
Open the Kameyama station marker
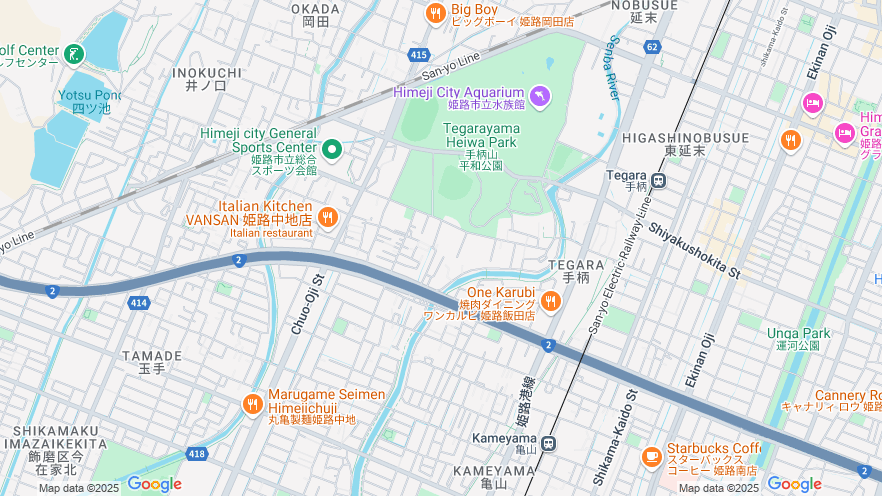549,442
